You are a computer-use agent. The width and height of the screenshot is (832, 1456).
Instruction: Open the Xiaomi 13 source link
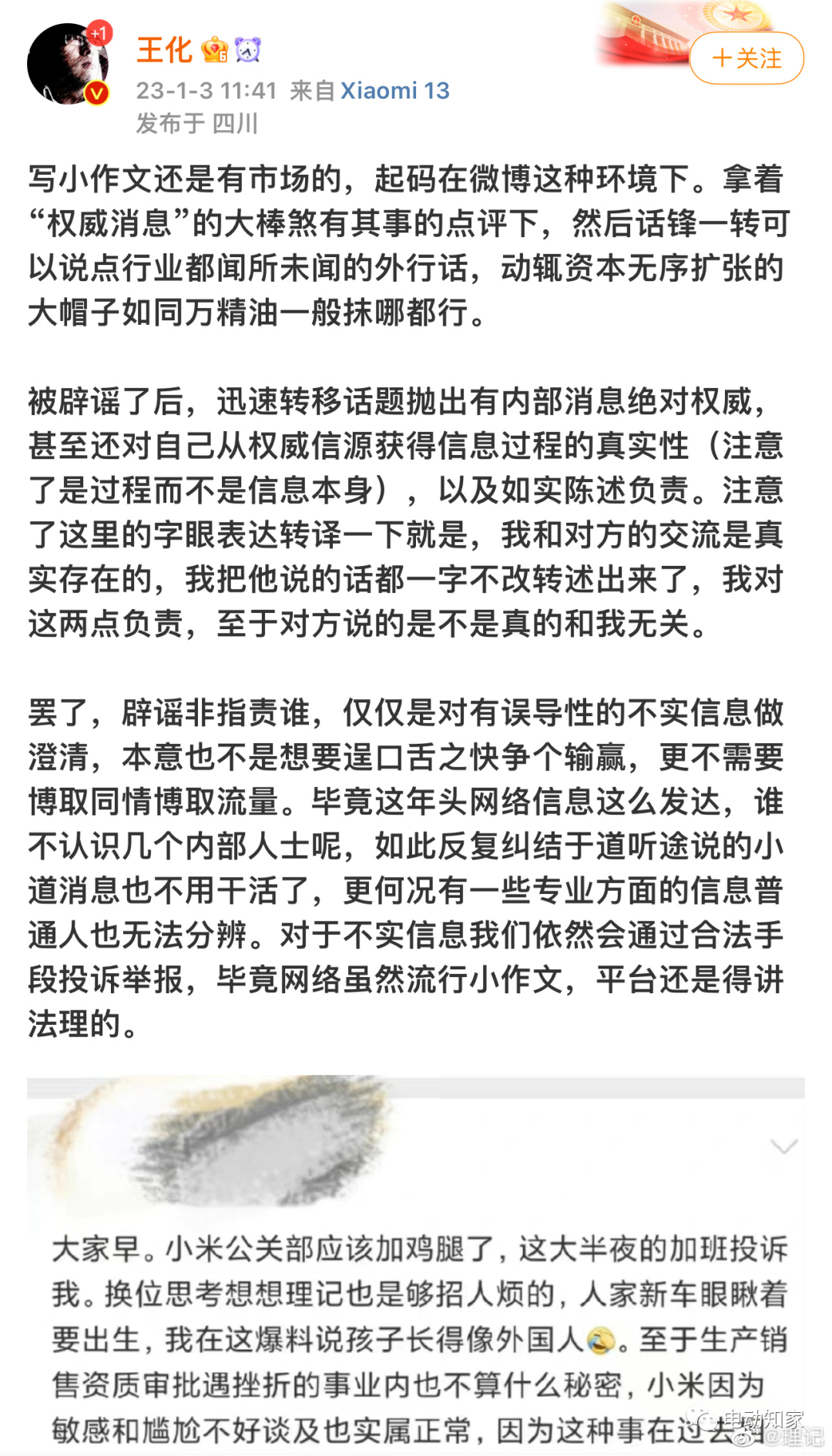395,91
